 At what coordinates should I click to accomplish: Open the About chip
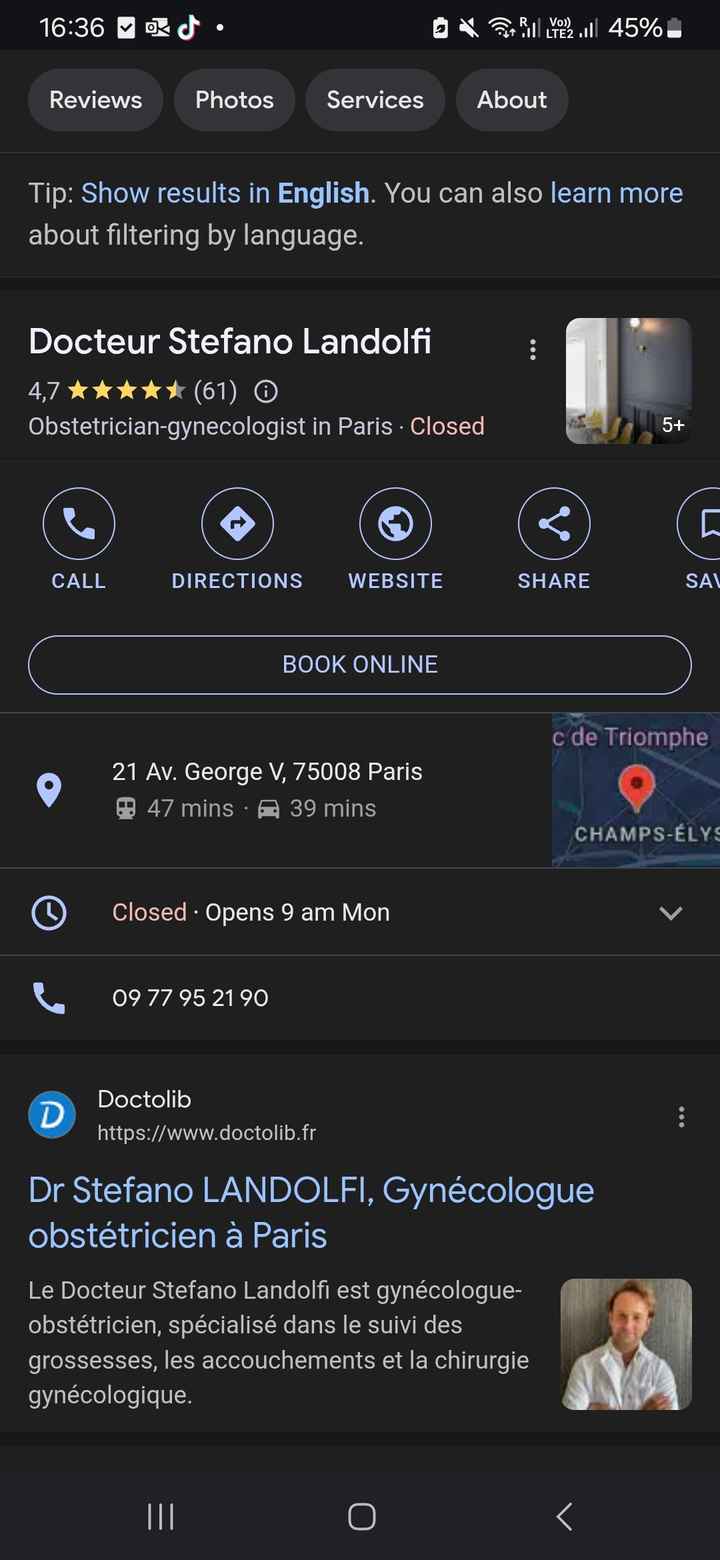pyautogui.click(x=511, y=100)
